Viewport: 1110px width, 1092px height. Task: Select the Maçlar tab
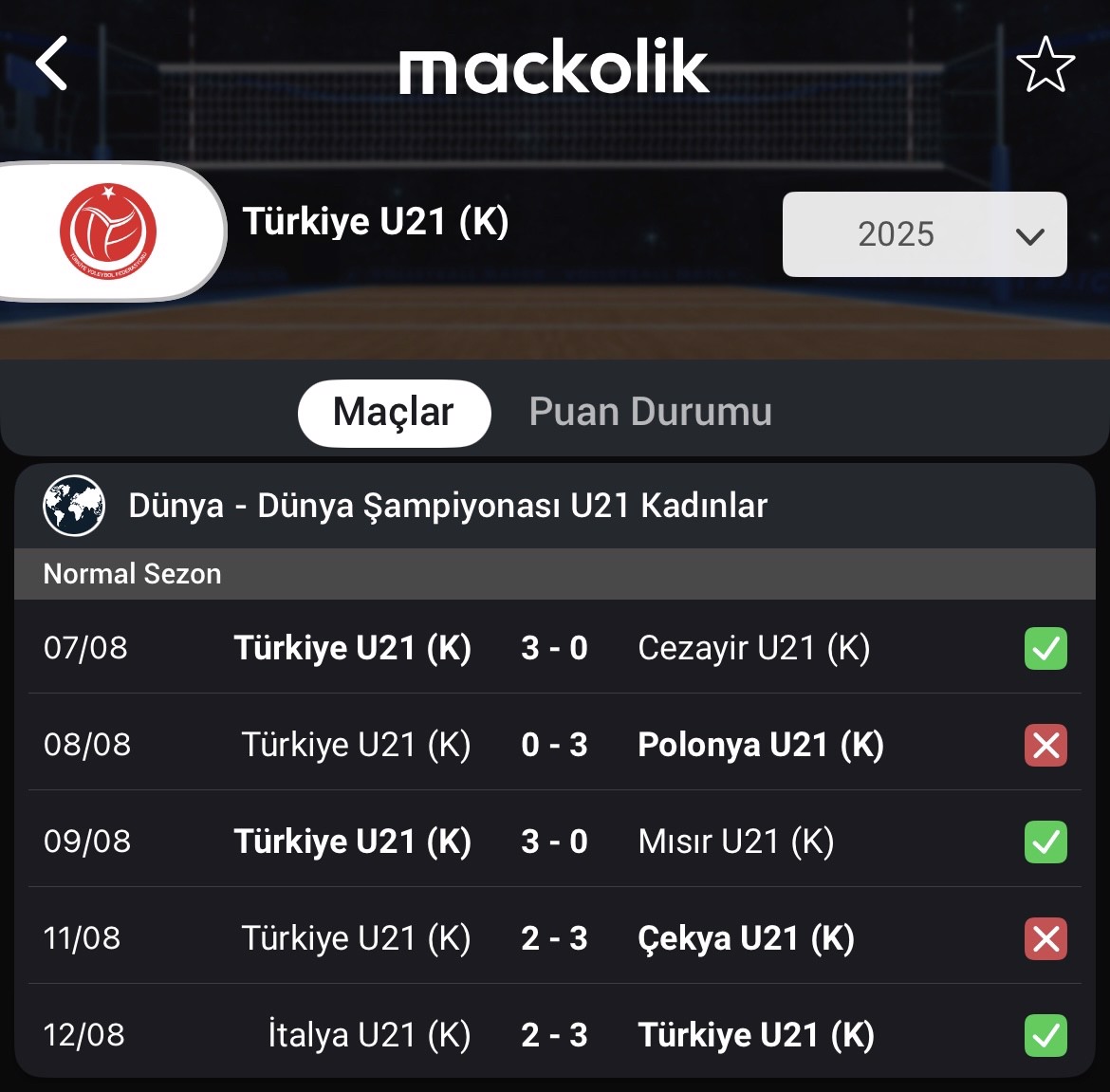[394, 413]
